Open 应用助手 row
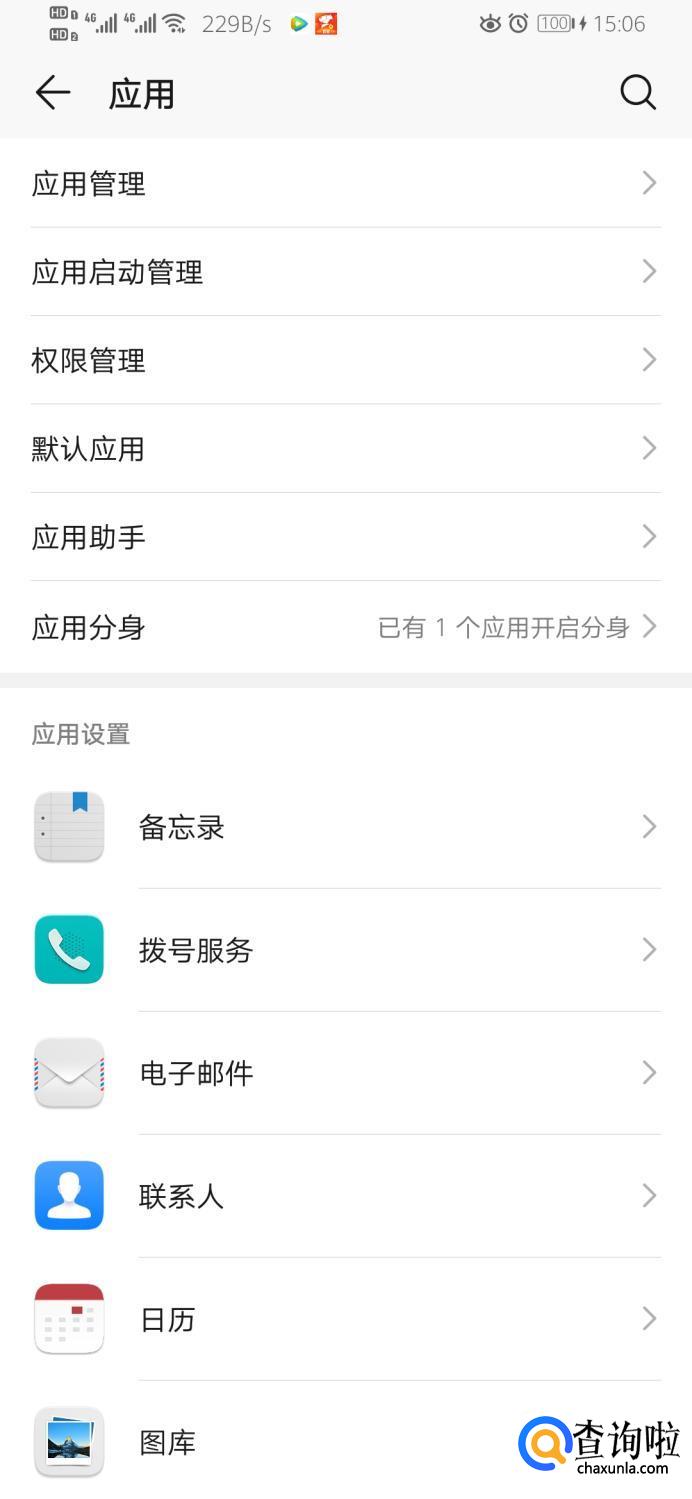The image size is (692, 1499). [x=345, y=537]
